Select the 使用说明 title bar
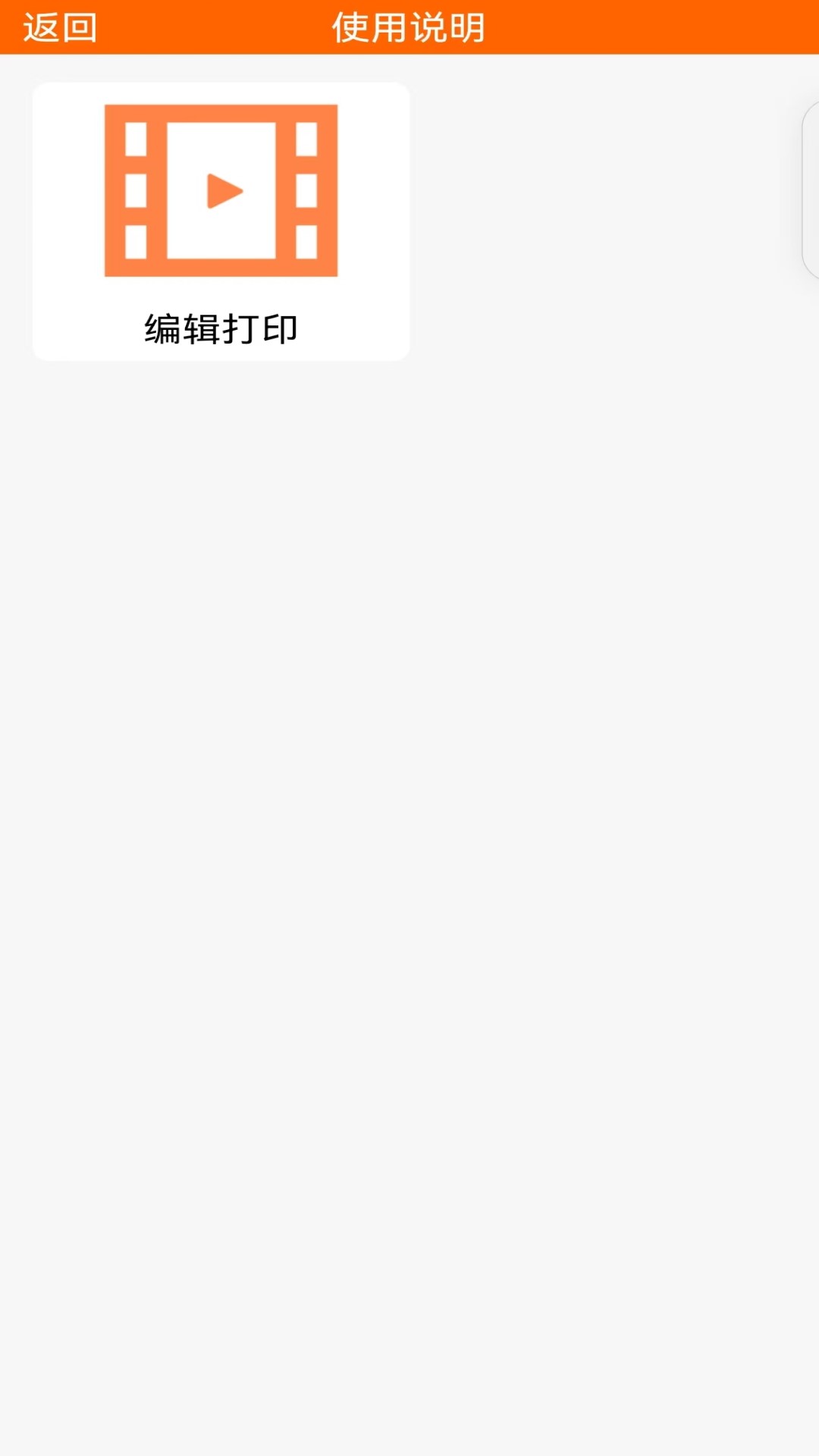Image resolution: width=819 pixels, height=1456 pixels. (x=409, y=26)
